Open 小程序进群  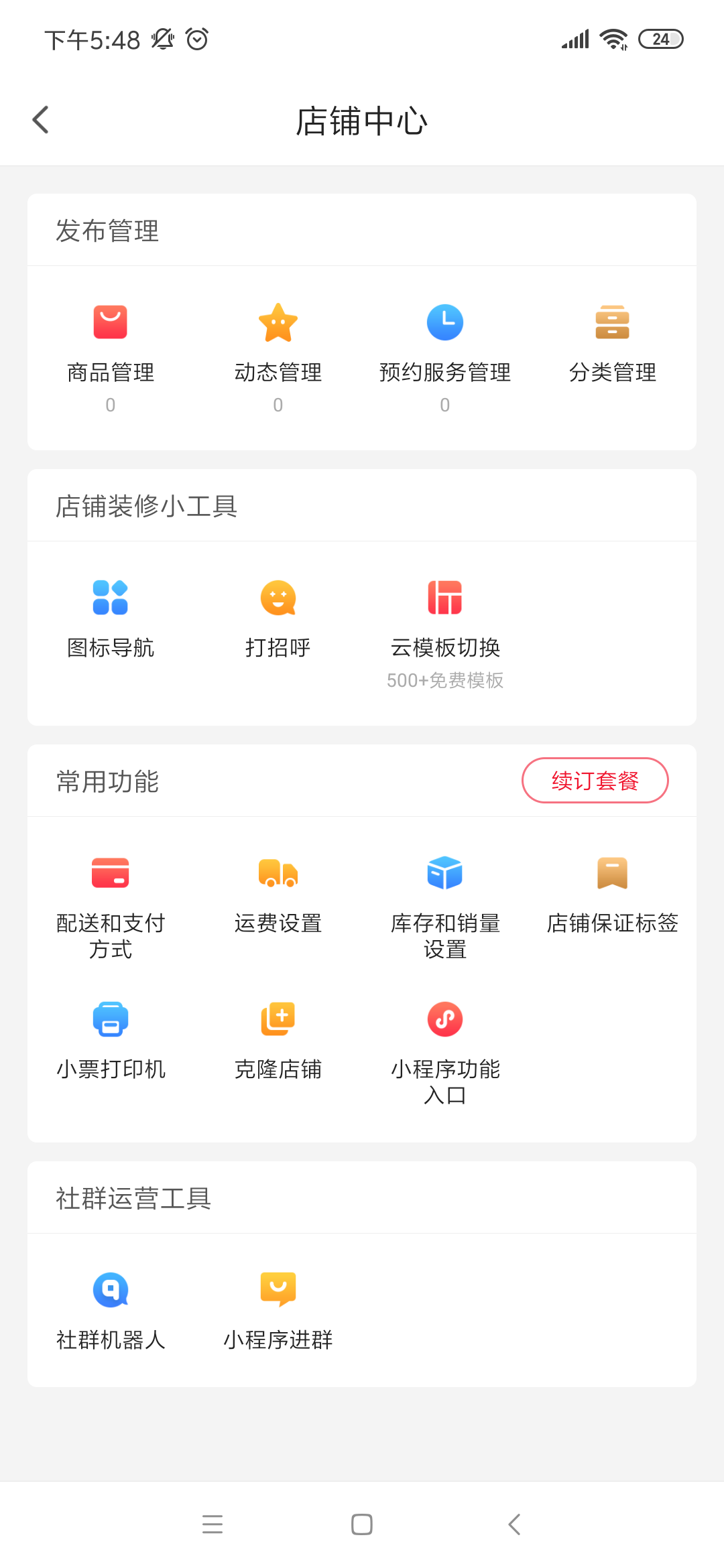278,1310
